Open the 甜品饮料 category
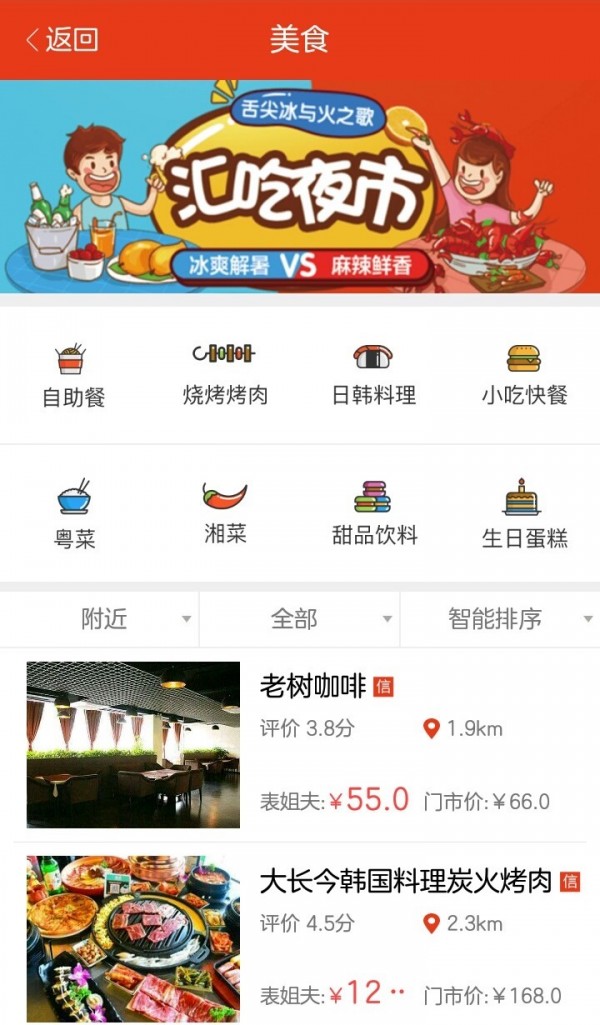 374,513
